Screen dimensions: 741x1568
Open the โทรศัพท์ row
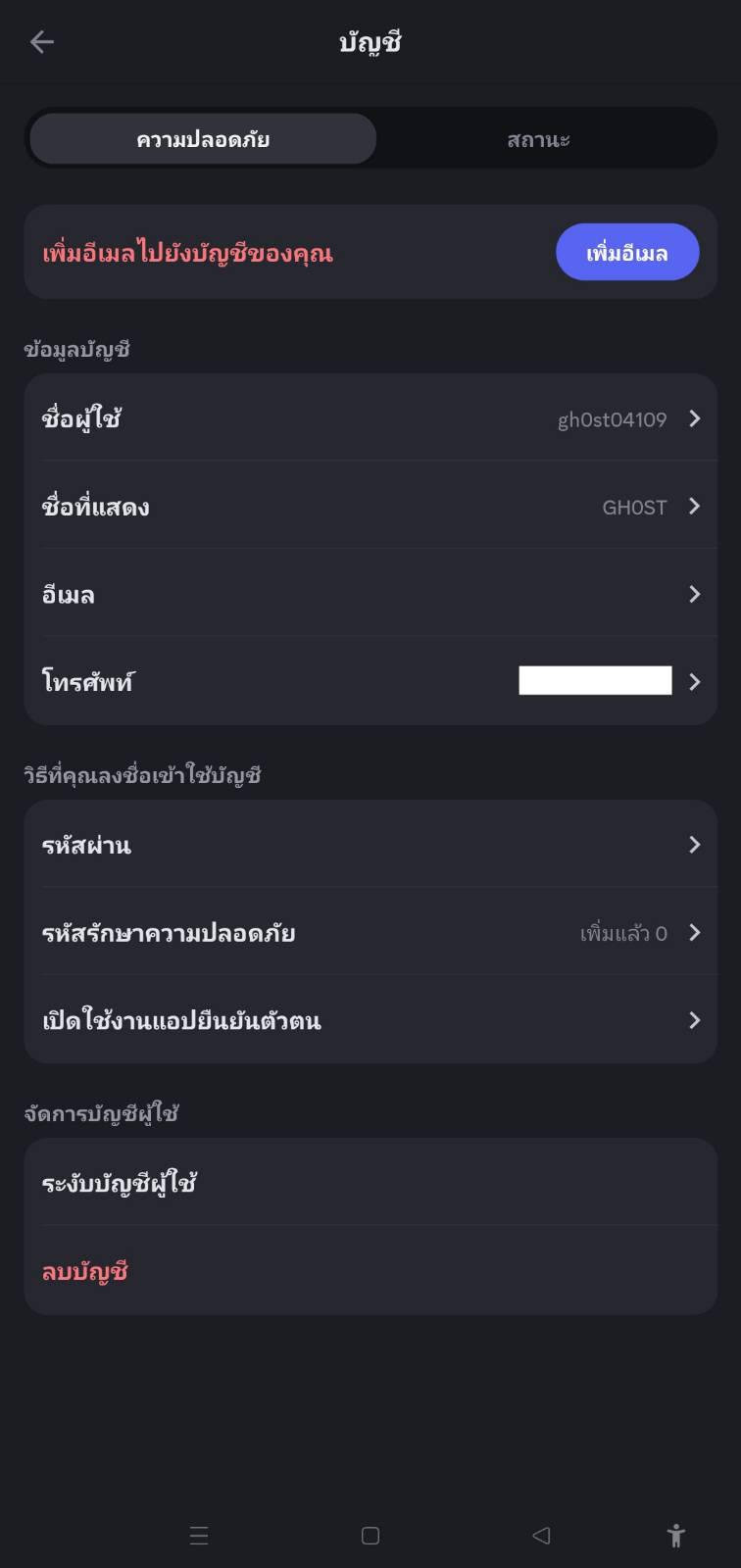pyautogui.click(x=370, y=682)
